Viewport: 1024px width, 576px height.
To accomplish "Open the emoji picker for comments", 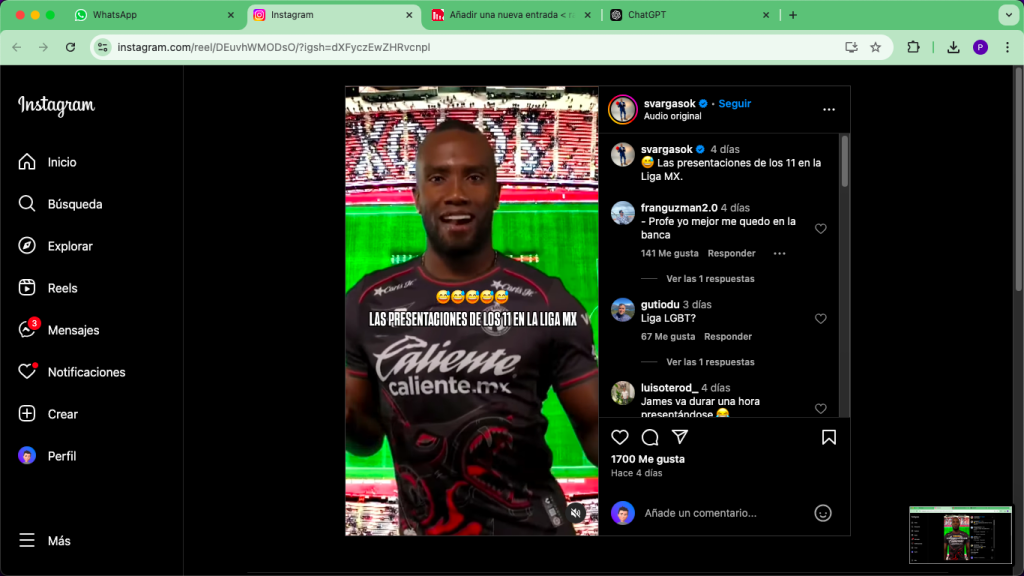I will tap(823, 513).
